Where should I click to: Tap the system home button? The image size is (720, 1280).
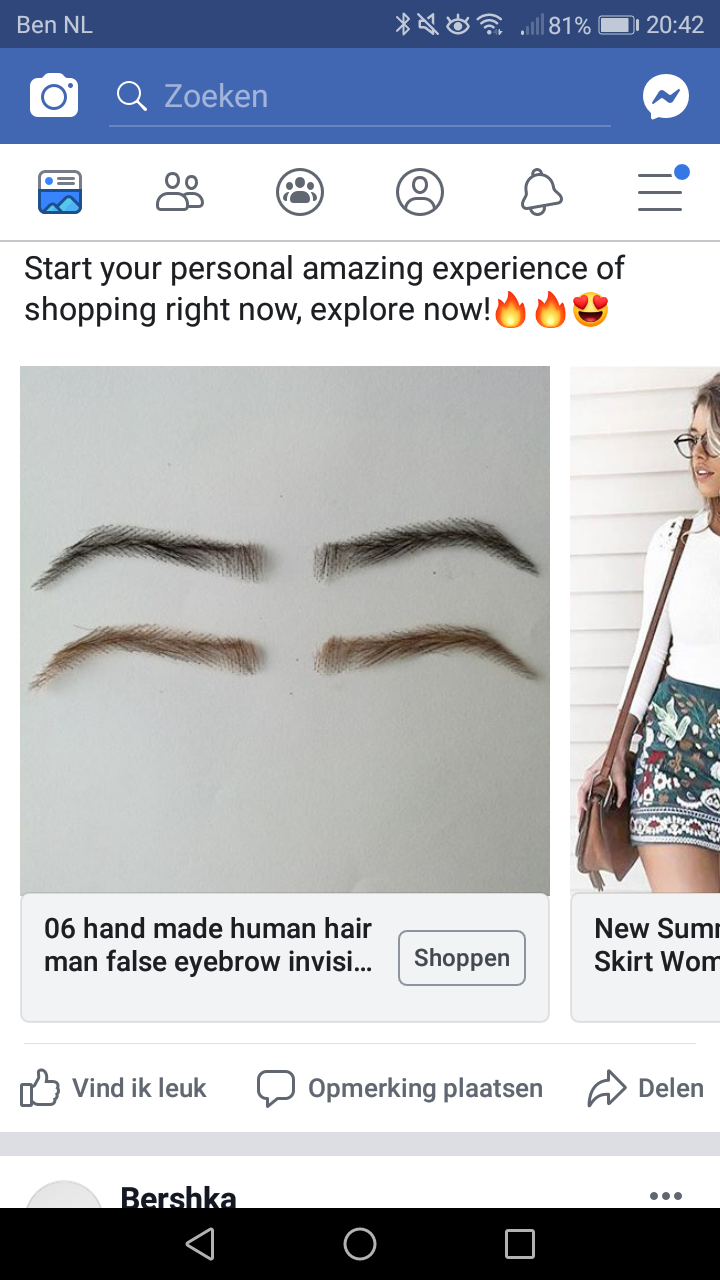360,1244
